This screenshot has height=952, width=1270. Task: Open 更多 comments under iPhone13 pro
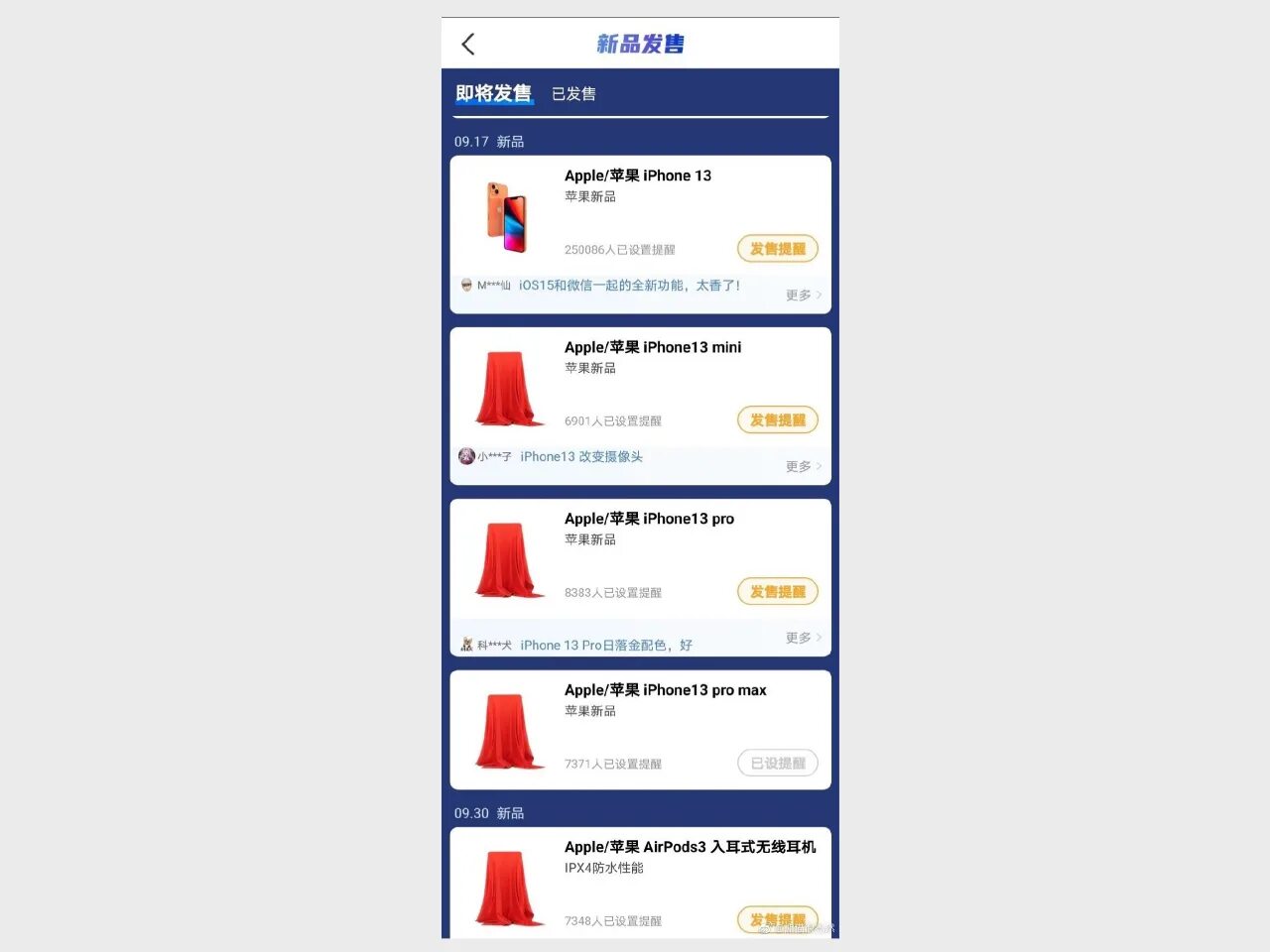pyautogui.click(x=803, y=638)
